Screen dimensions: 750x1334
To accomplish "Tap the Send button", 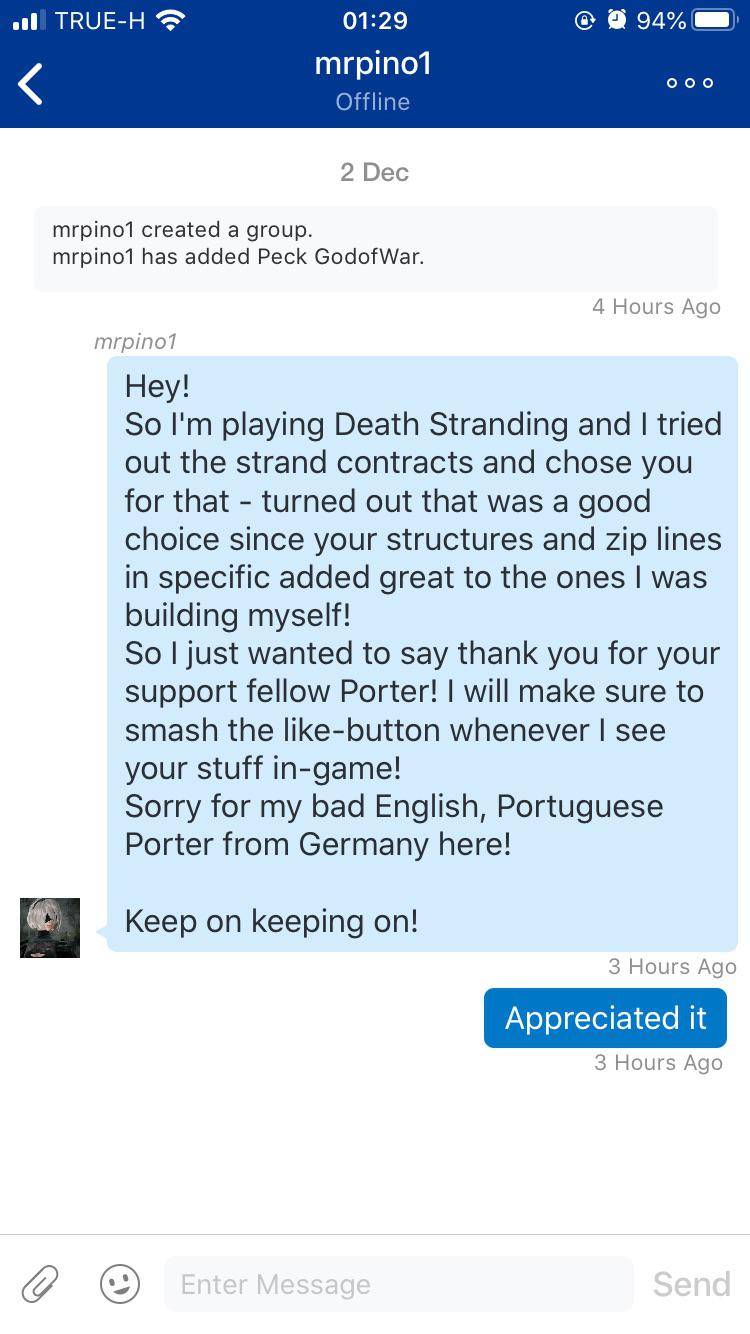I will 691,1284.
